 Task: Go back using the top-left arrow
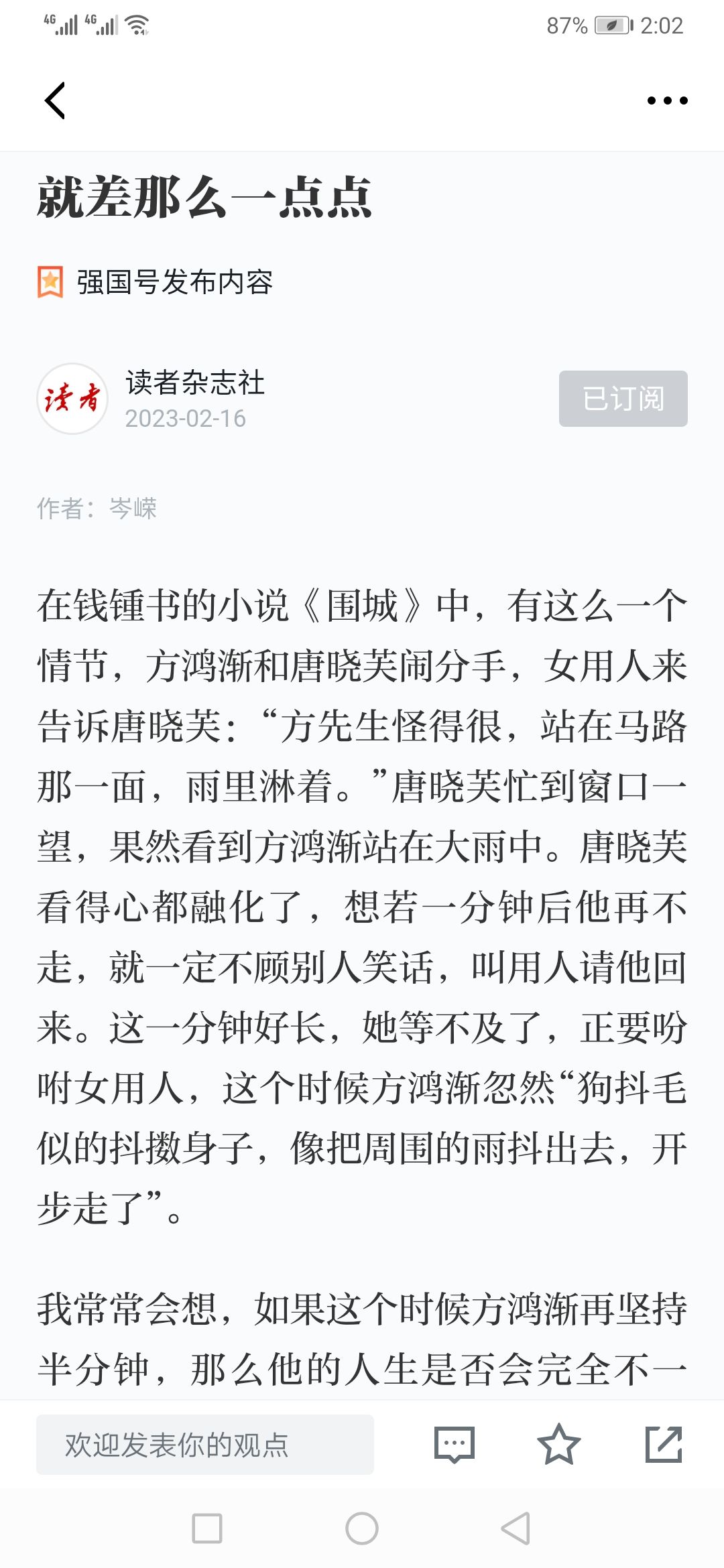(x=55, y=101)
